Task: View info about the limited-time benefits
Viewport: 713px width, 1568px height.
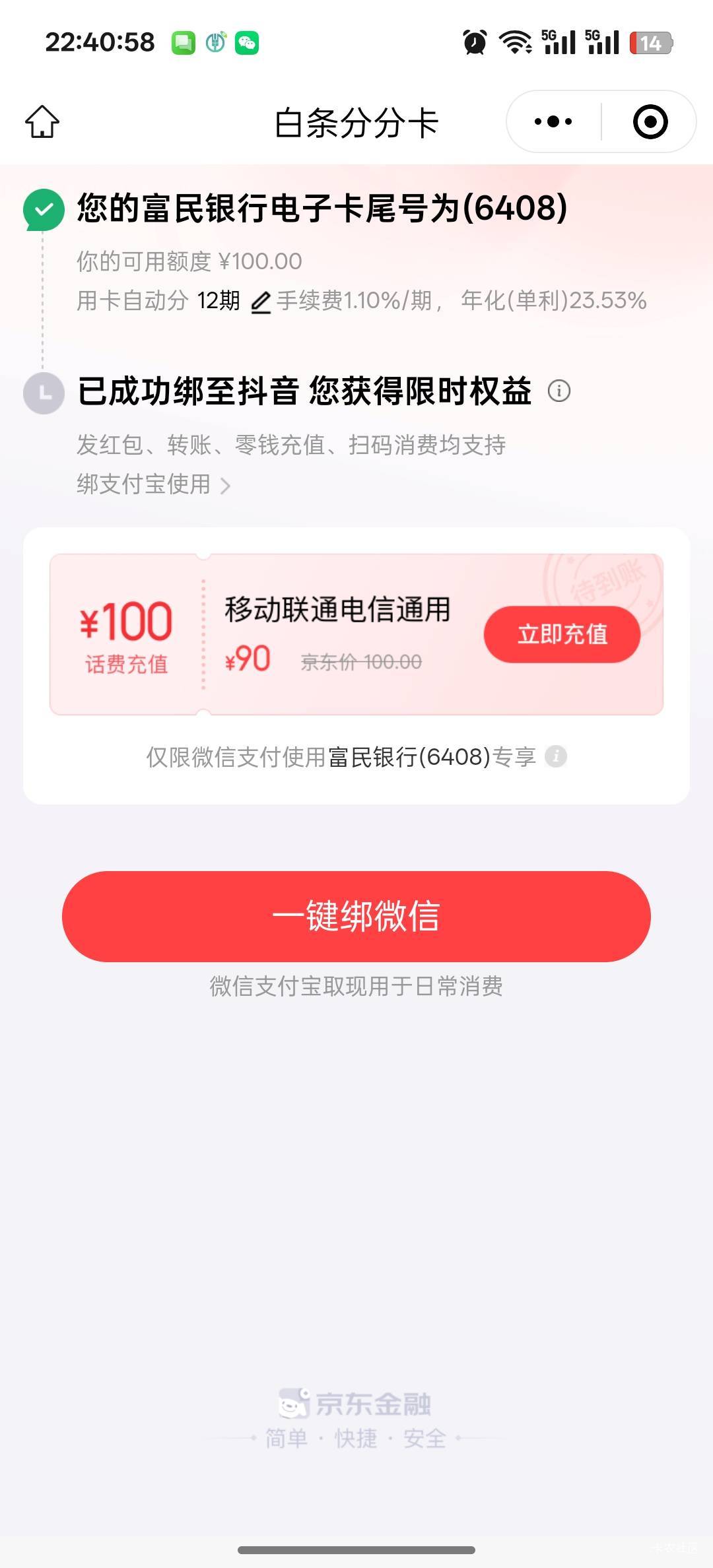Action: (559, 391)
